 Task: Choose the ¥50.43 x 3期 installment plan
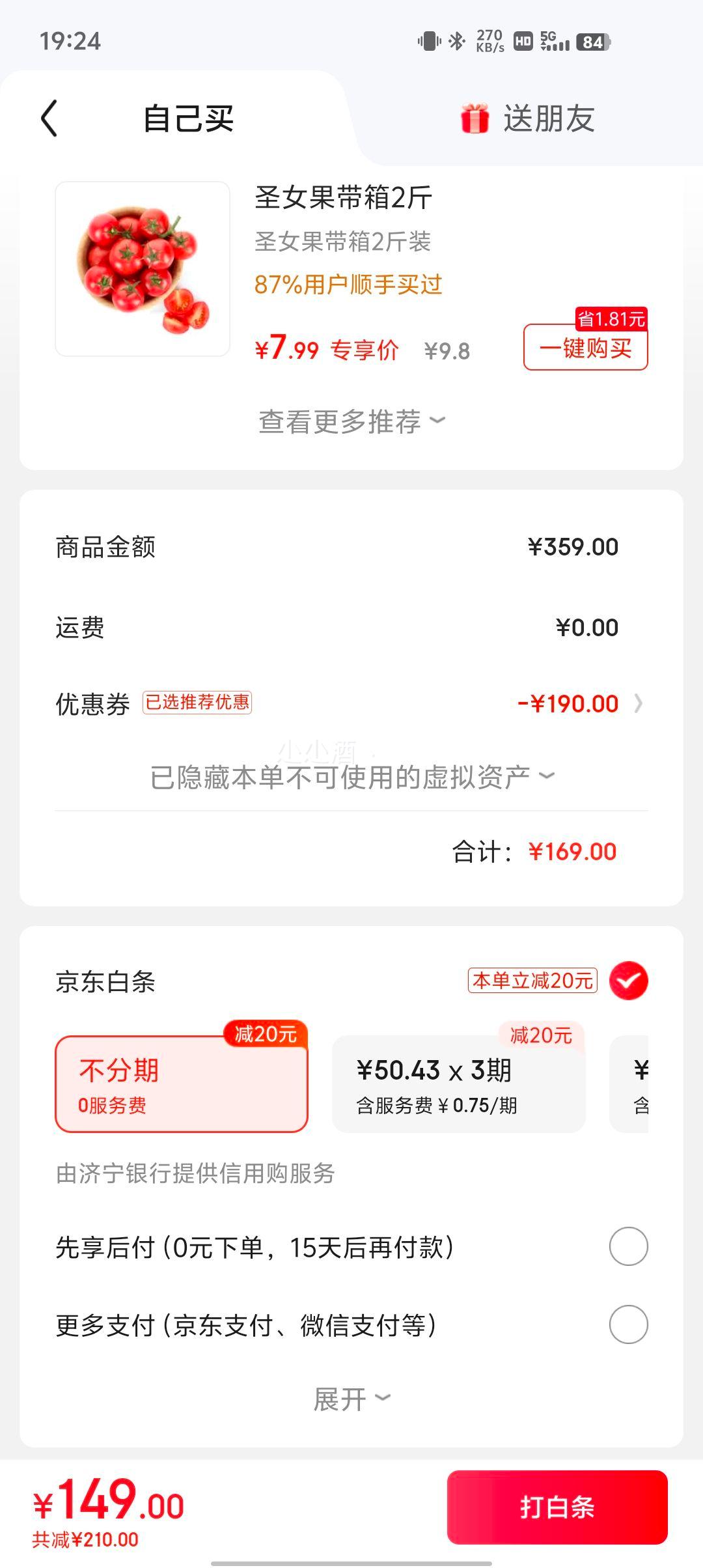click(x=458, y=1084)
